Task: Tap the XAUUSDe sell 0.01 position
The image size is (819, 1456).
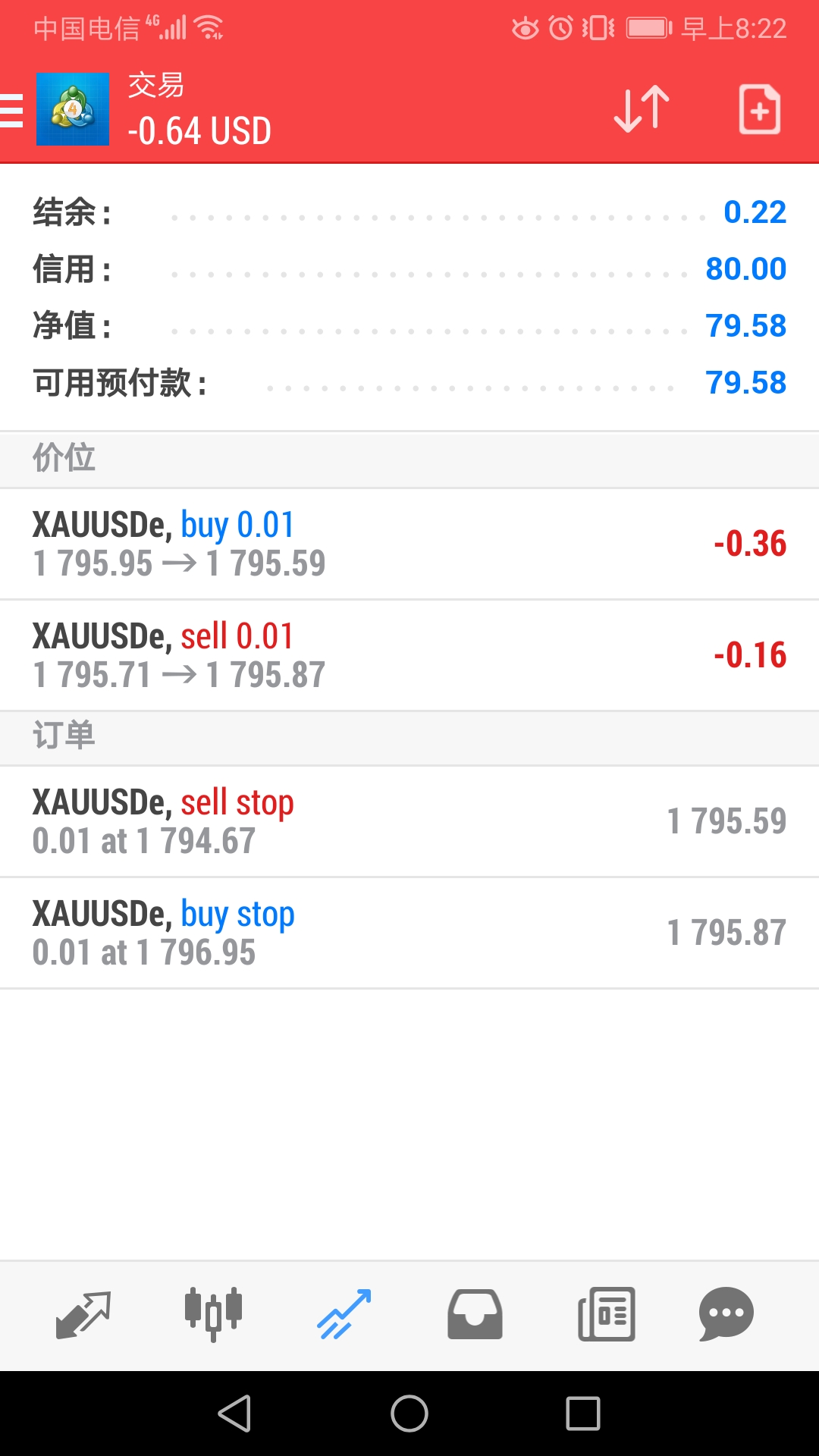Action: point(409,654)
